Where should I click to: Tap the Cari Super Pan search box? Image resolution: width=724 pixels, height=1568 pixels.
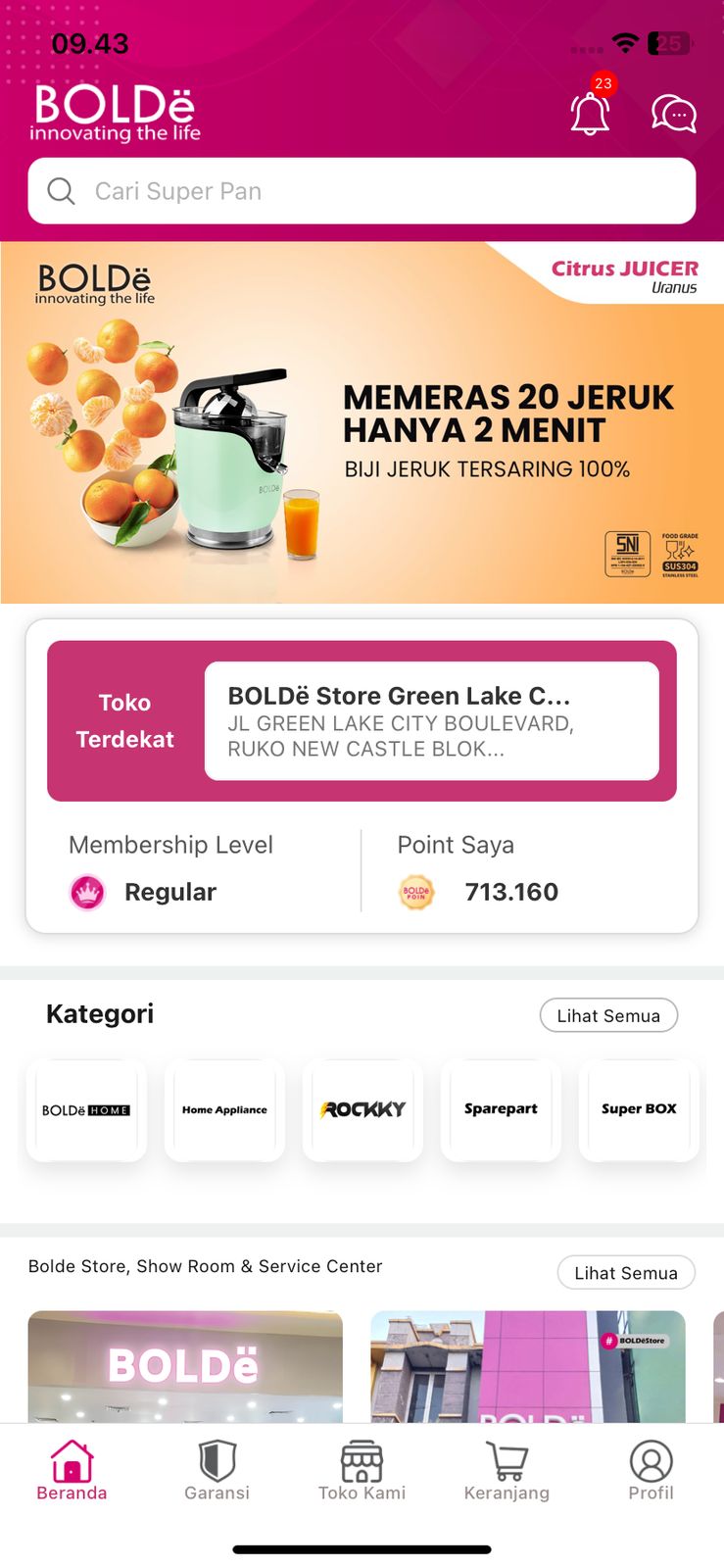(x=362, y=191)
